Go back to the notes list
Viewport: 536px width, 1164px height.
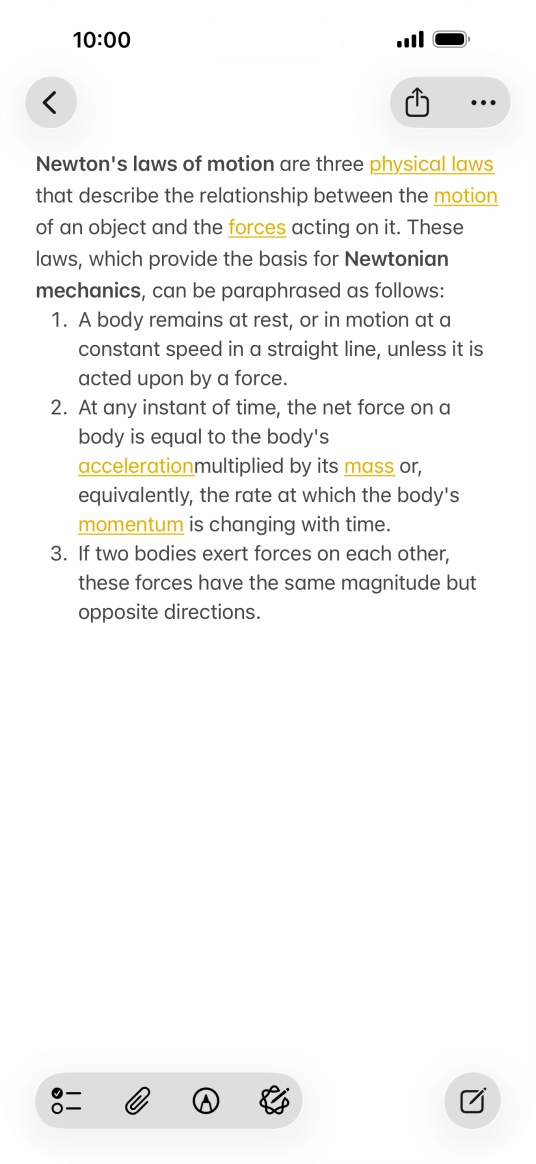(x=50, y=102)
